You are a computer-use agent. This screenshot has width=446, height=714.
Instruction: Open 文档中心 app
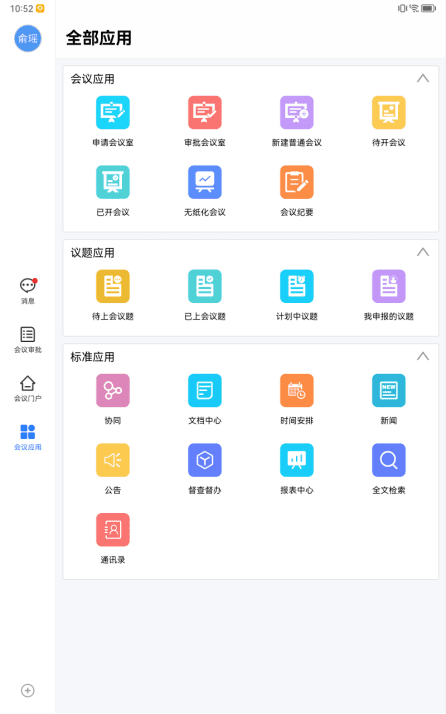click(205, 399)
